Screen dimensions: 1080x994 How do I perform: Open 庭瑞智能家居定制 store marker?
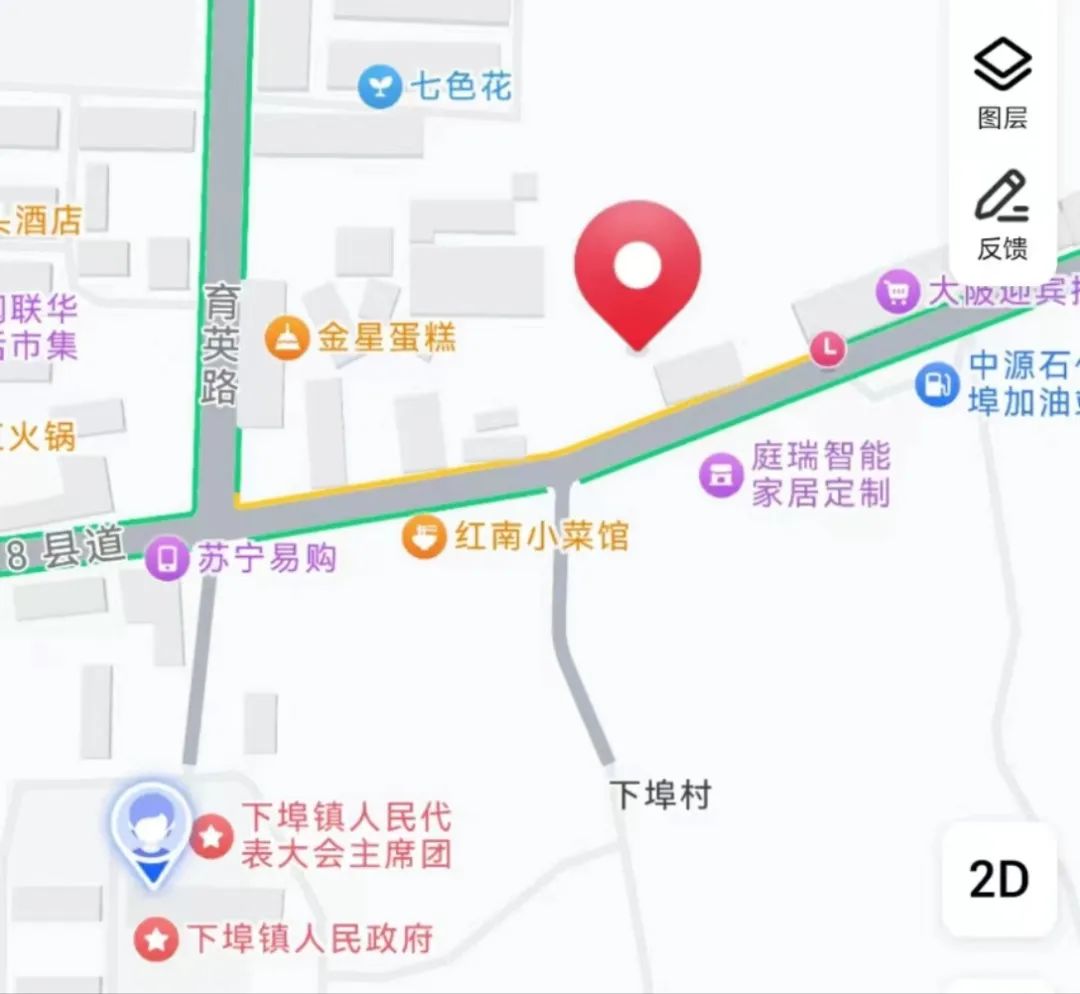pyautogui.click(x=720, y=475)
